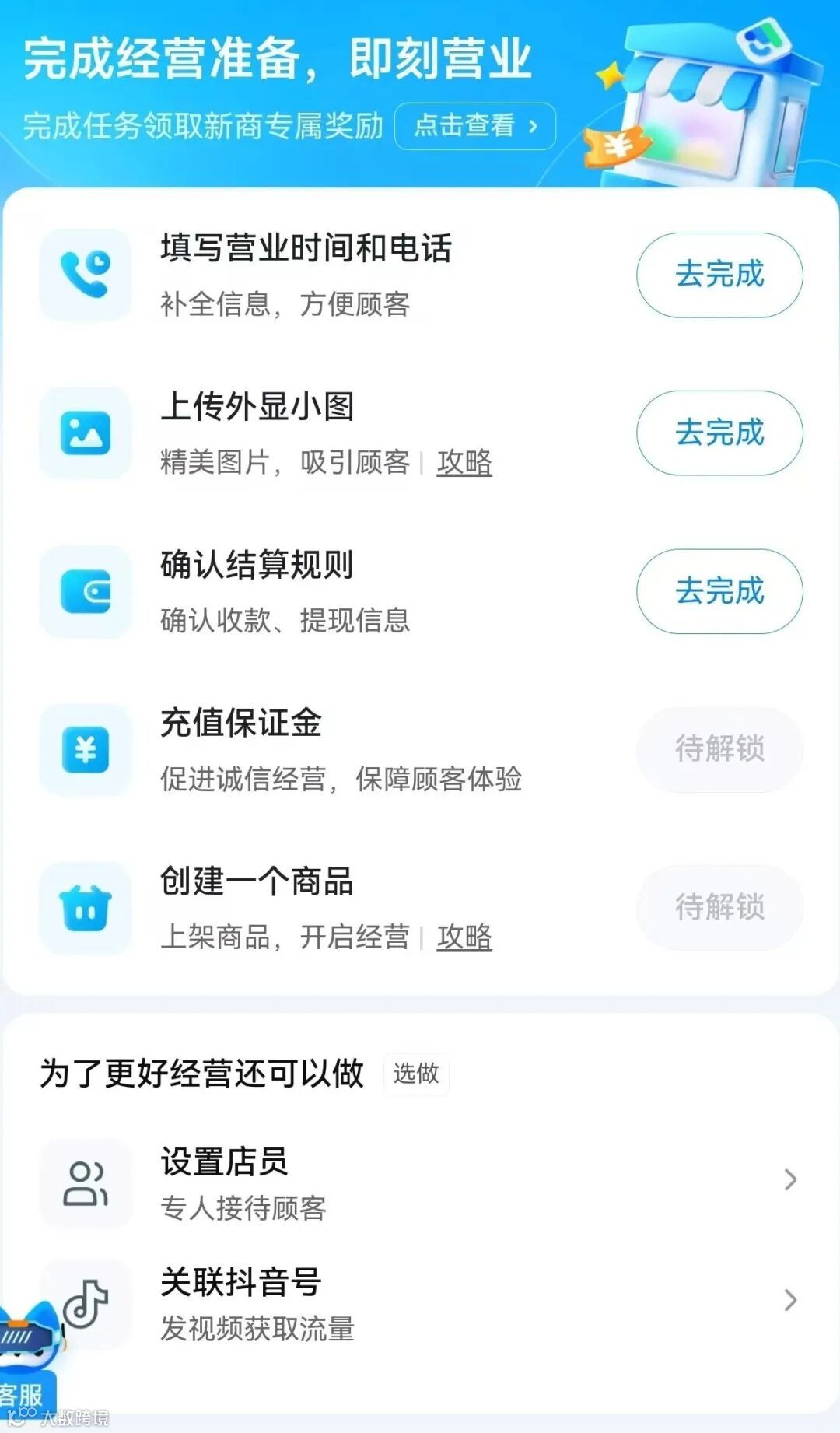
Task: Tap 去完成 for 确认结算规则
Action: pos(719,591)
